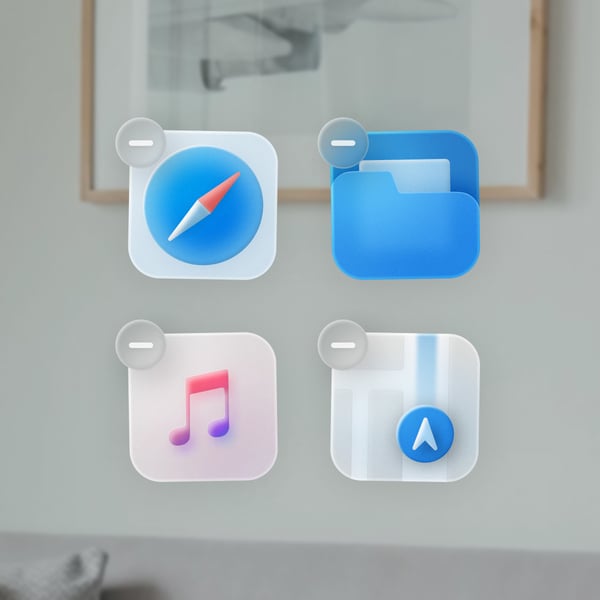This screenshot has height=600, width=600.
Task: Delete the Music app with minus badge
Action: (x=141, y=344)
